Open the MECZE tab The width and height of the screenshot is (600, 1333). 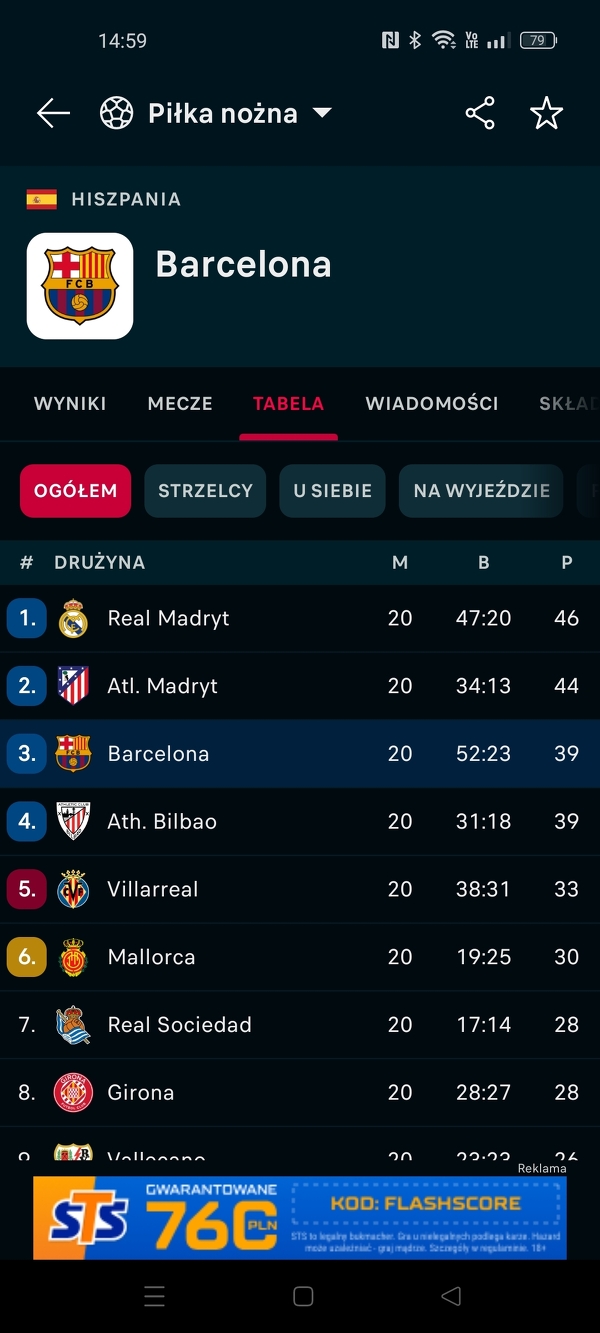180,404
